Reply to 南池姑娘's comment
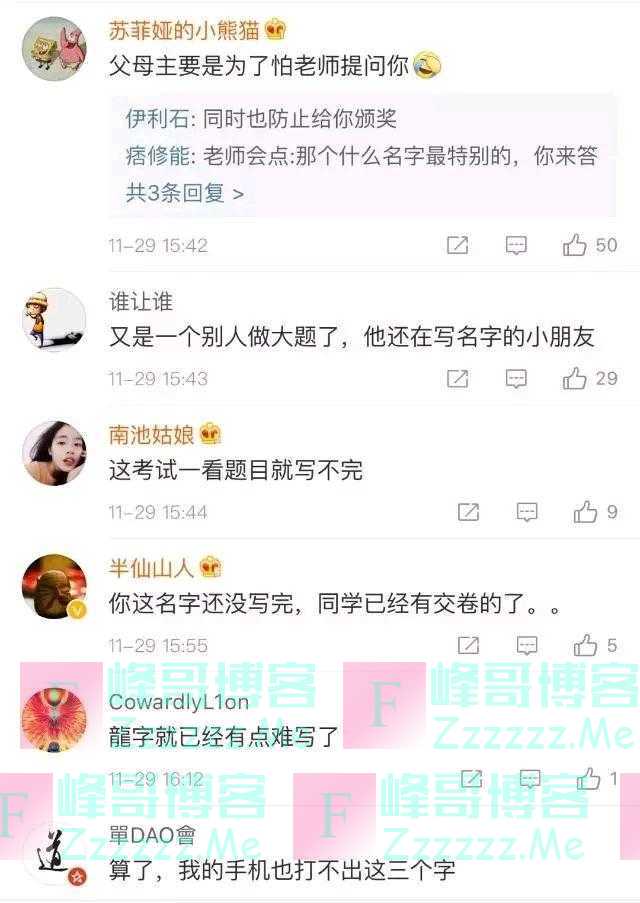The height and width of the screenshot is (903, 640). (x=527, y=512)
